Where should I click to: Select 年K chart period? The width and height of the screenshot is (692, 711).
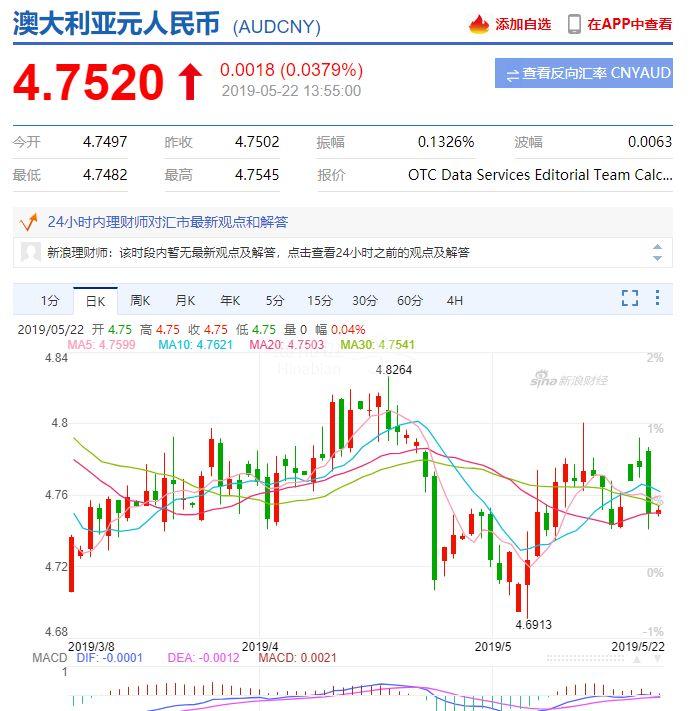click(x=230, y=300)
